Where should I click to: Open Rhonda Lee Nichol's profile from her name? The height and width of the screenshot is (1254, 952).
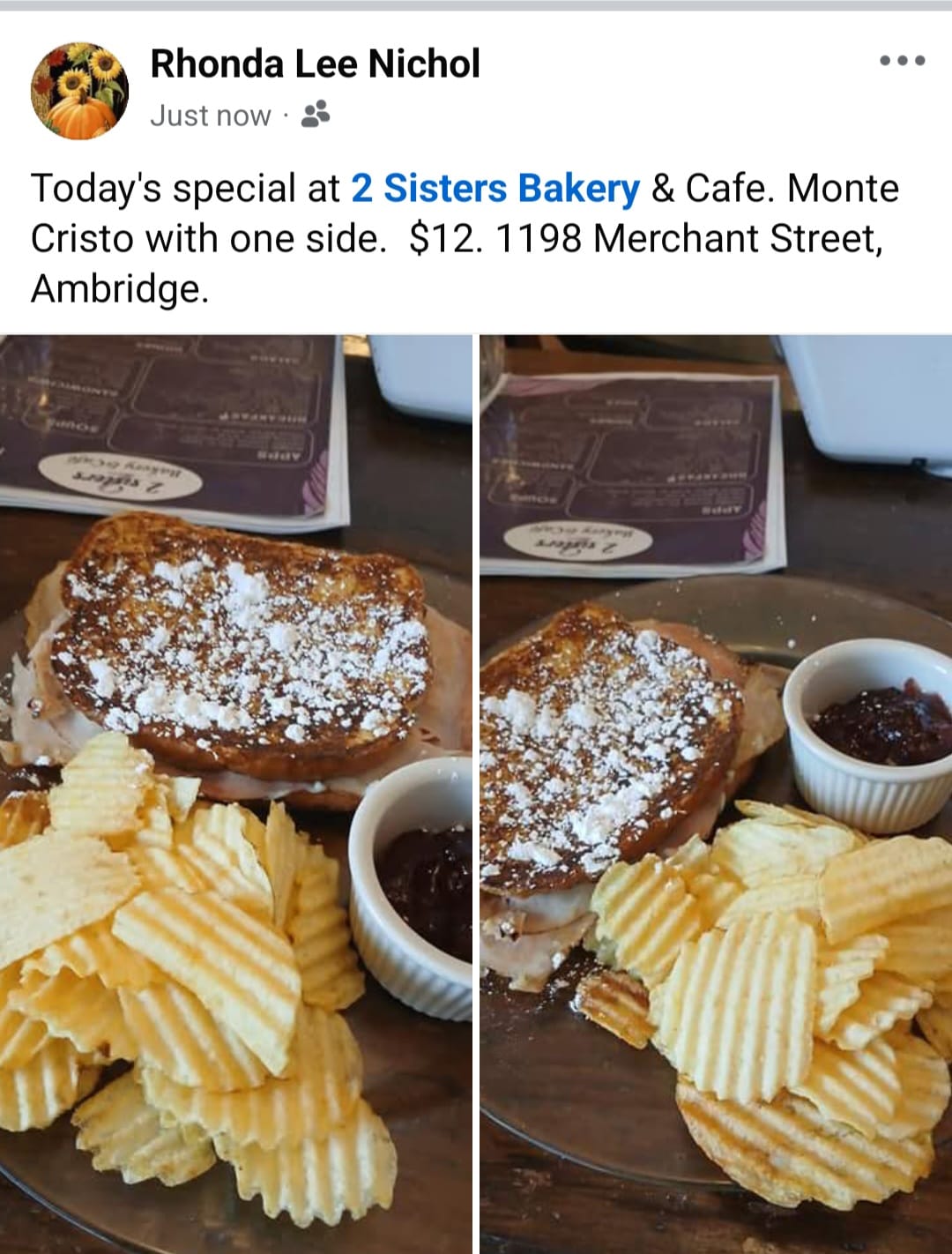(315, 63)
